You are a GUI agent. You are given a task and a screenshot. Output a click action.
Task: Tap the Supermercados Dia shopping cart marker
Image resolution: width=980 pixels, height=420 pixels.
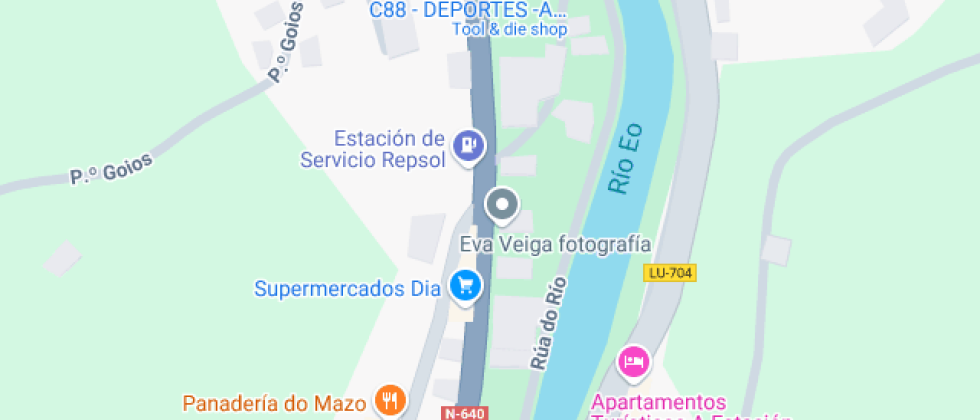tap(464, 287)
